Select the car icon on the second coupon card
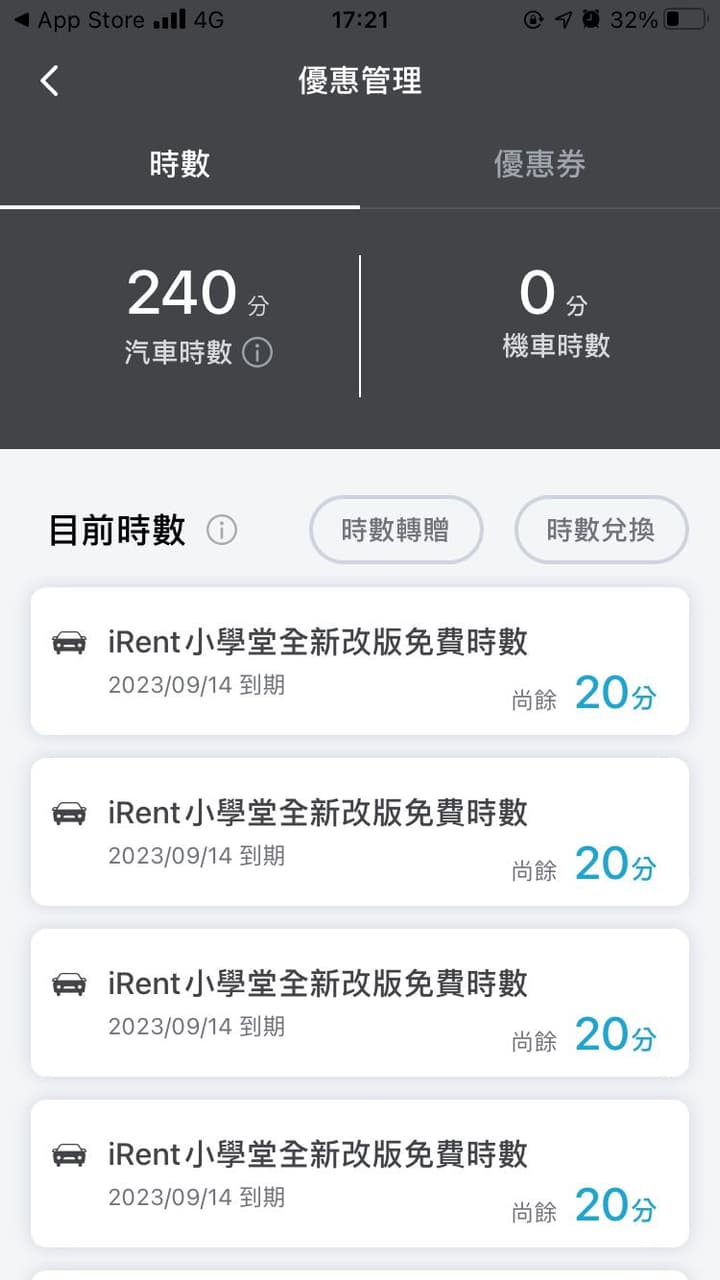This screenshot has width=720, height=1280. click(x=68, y=813)
